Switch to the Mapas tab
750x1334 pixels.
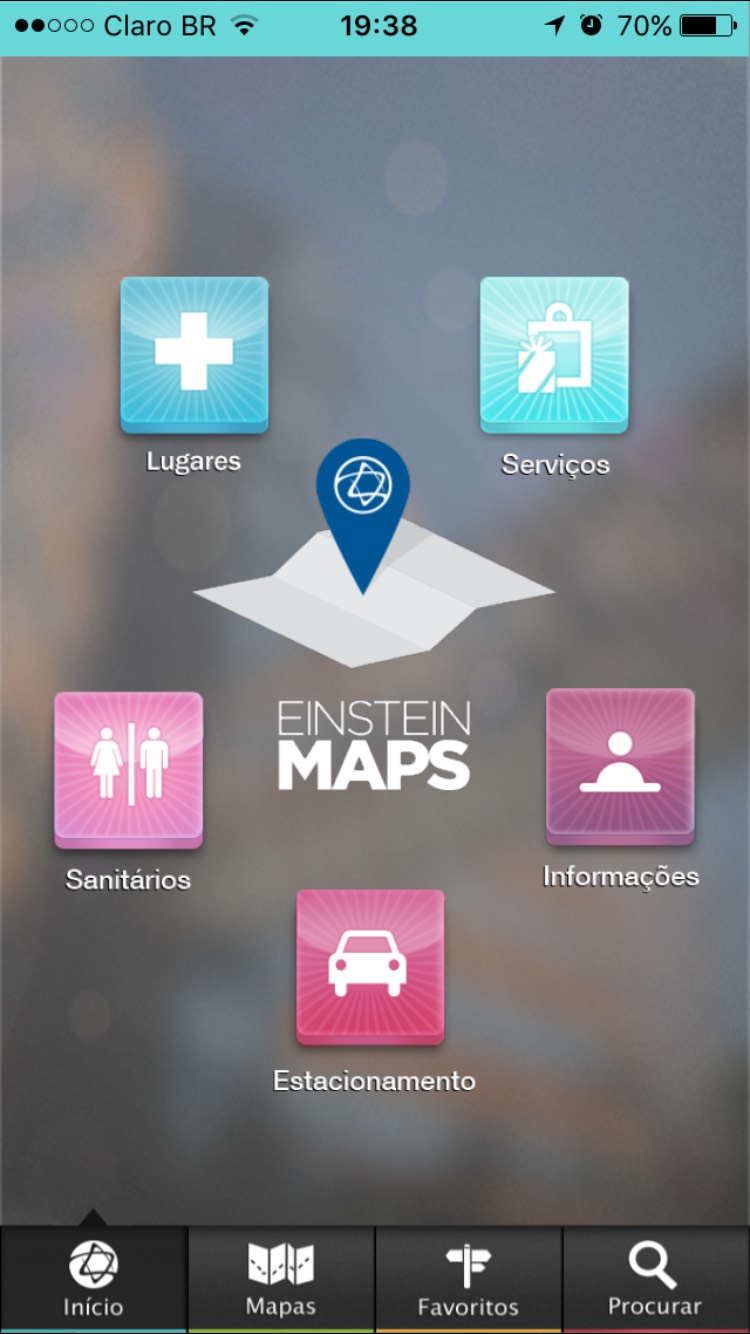[x=281, y=1280]
